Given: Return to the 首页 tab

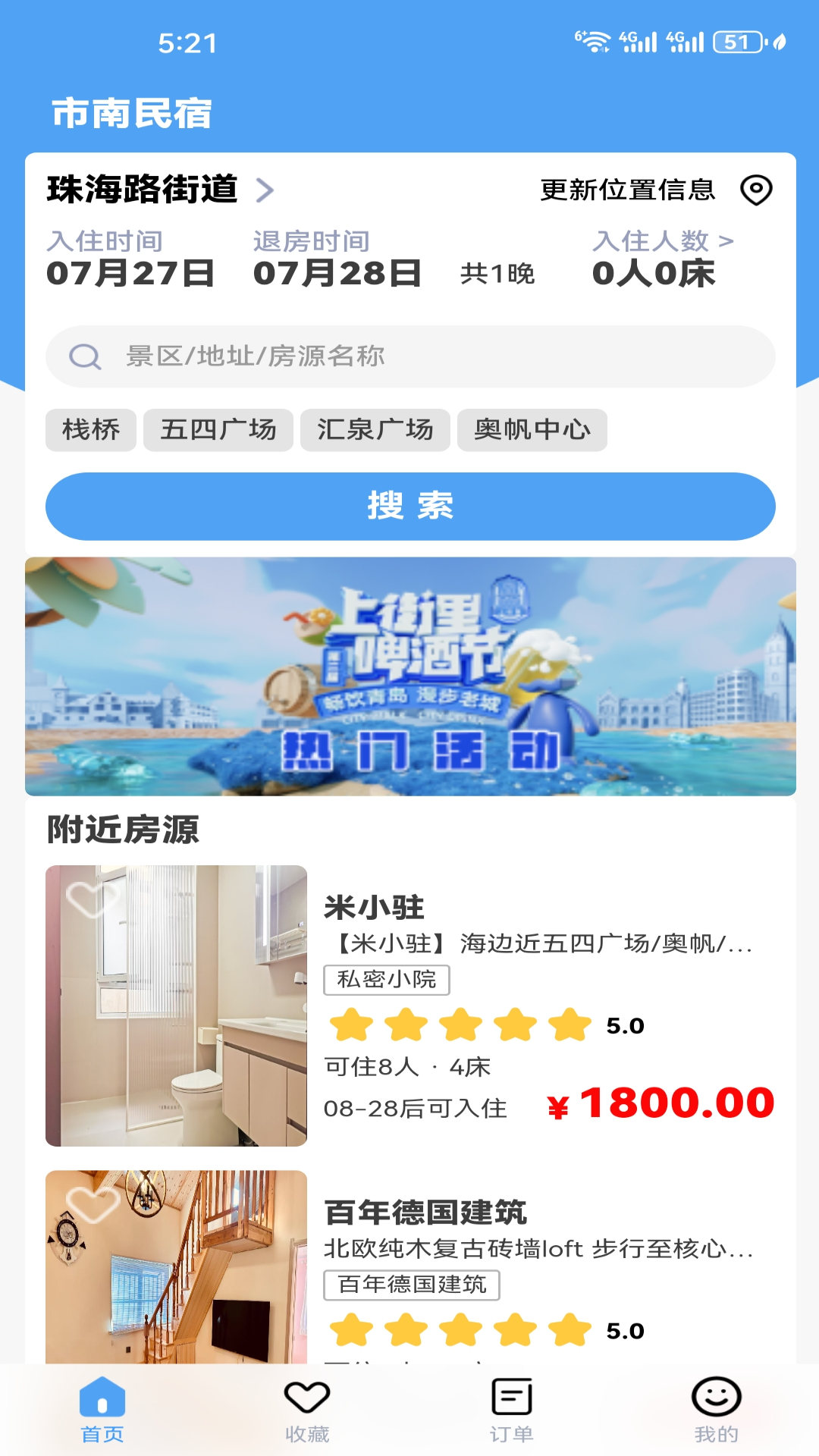Looking at the screenshot, I should point(102,1410).
